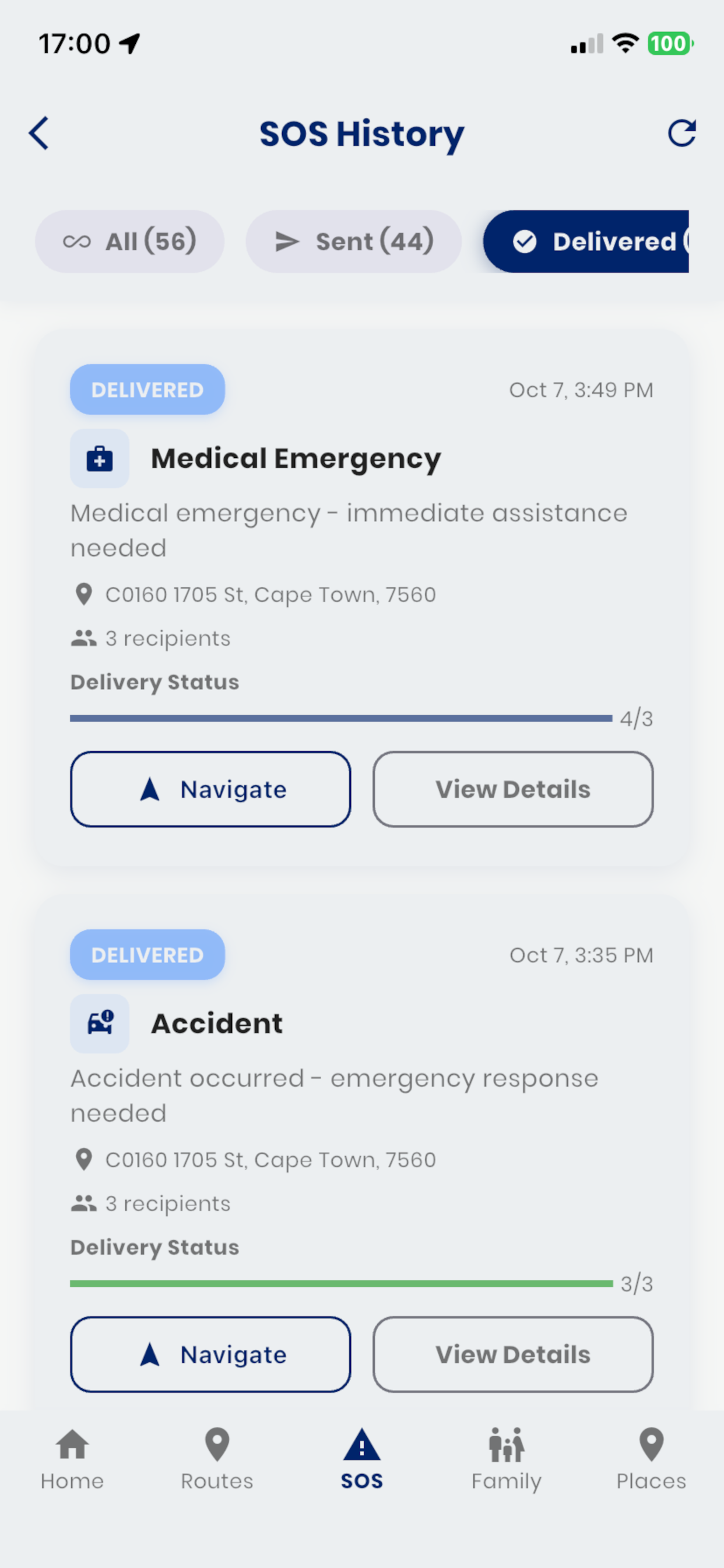The image size is (724, 1568).
Task: Expand details via View Details on Medical Emergency
Action: coord(513,789)
